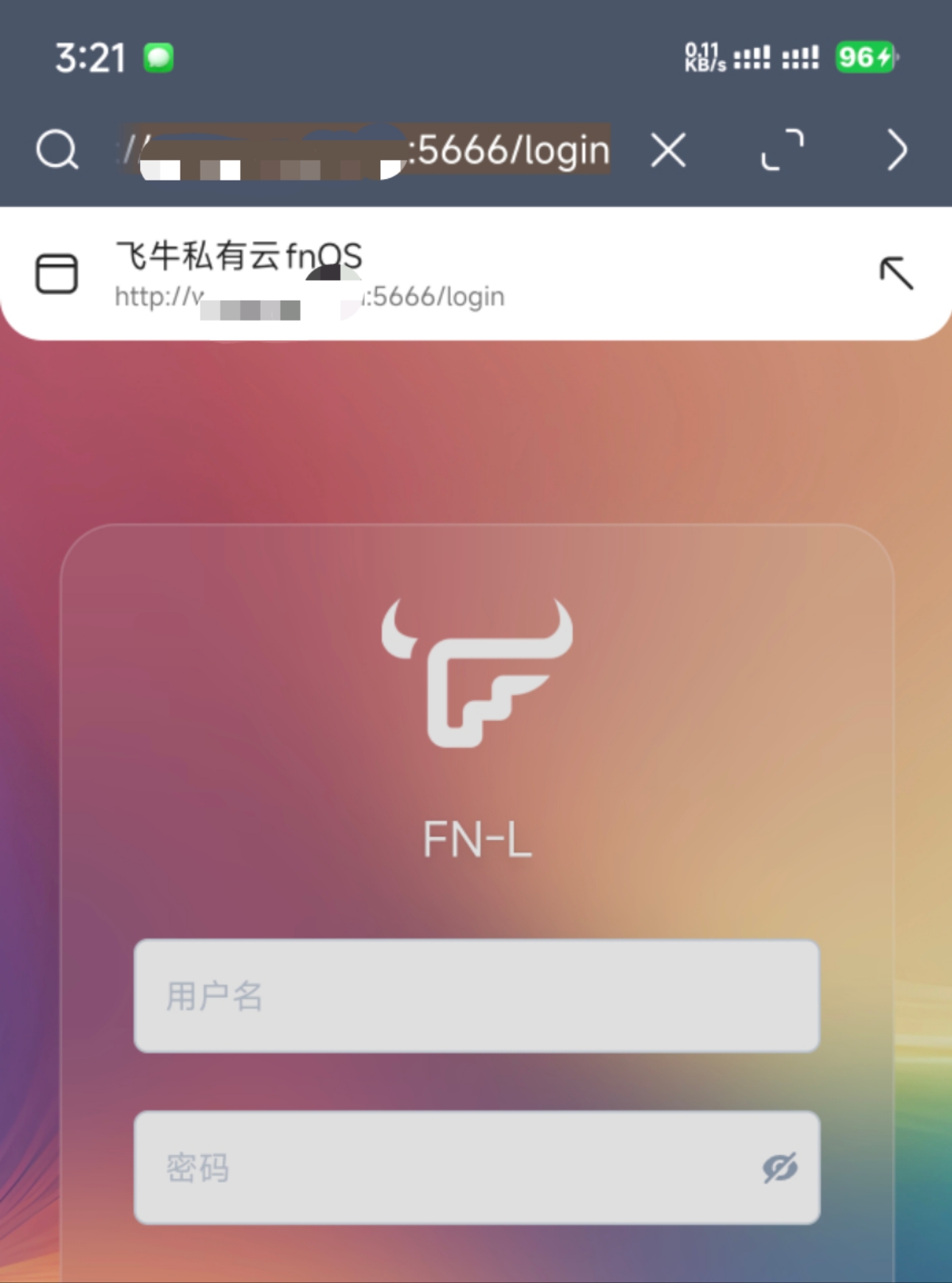The width and height of the screenshot is (952, 1283).
Task: Edit the URL in the address bar
Action: 366,150
